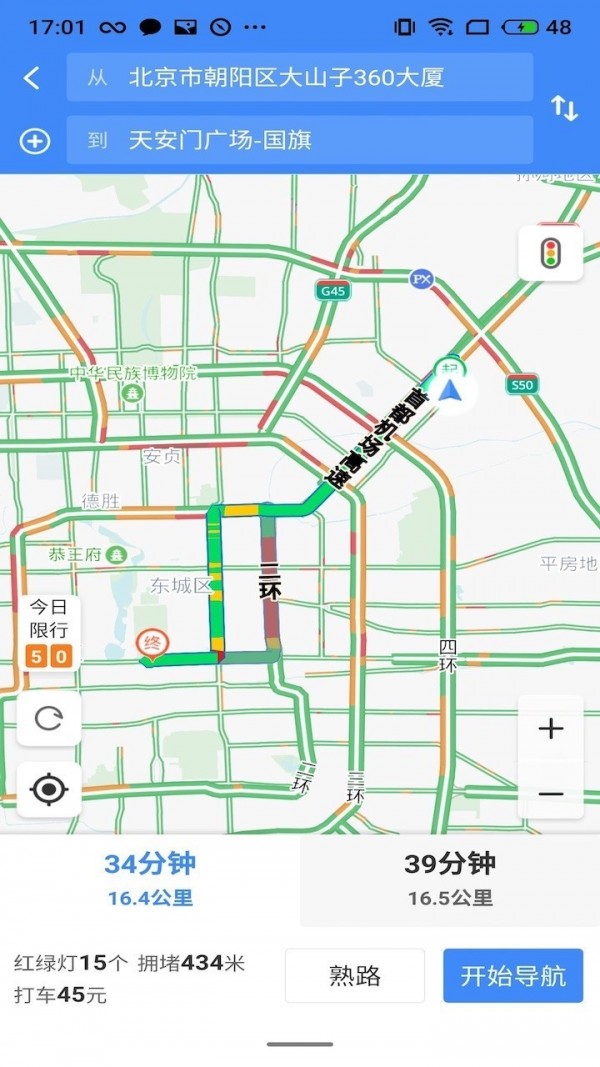Zoom out on the map
This screenshot has width=600, height=1067.
tap(551, 794)
